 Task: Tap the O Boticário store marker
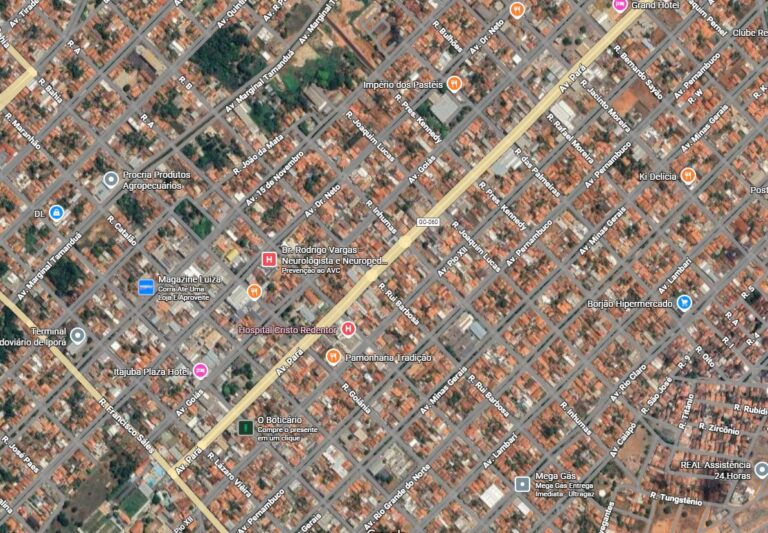(245, 428)
